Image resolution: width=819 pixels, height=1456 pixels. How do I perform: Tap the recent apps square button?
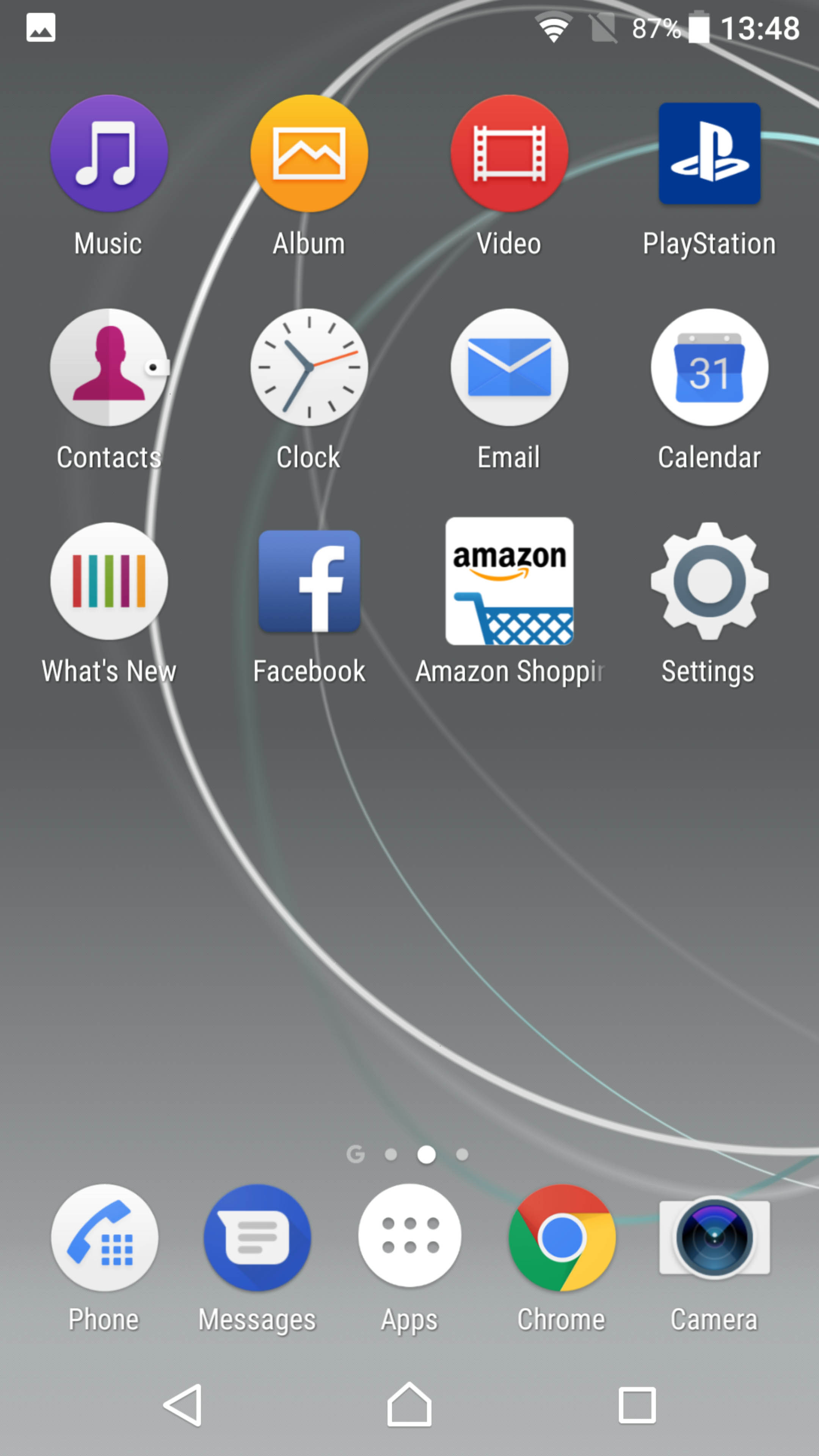[x=637, y=1404]
